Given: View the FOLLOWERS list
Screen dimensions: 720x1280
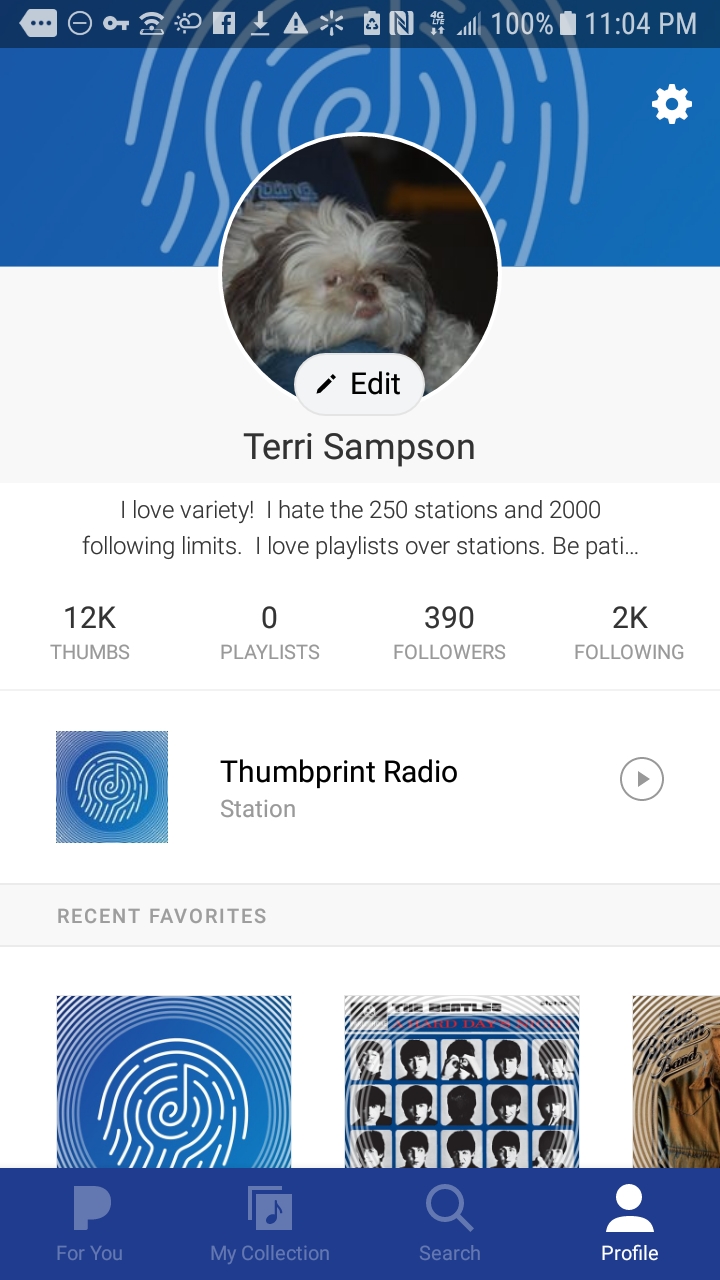Looking at the screenshot, I should (449, 630).
